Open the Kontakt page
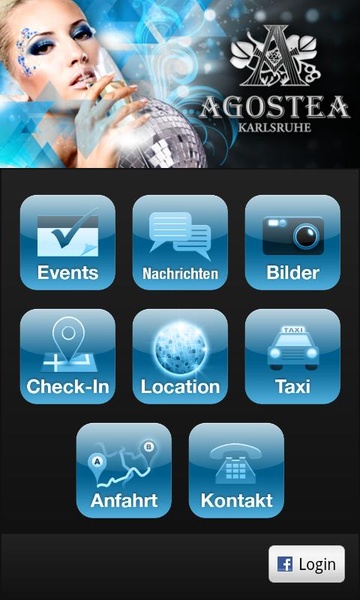 point(236,470)
